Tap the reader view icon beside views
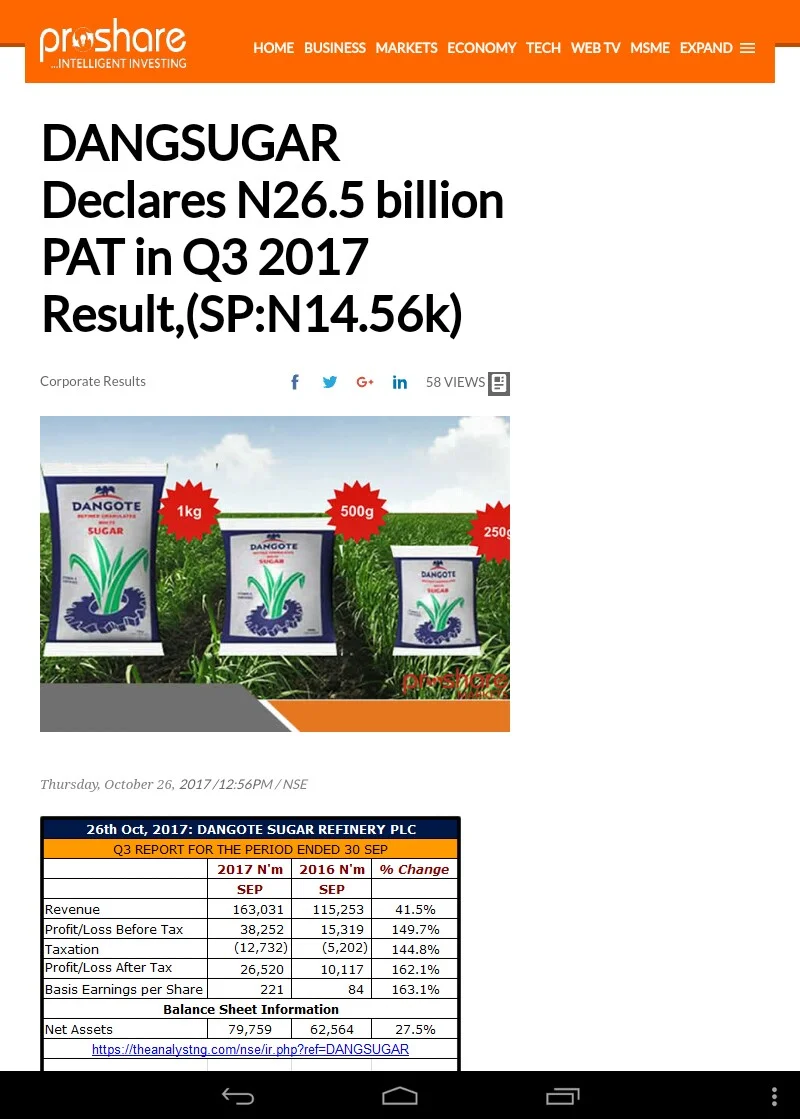This screenshot has width=800, height=1119. (499, 383)
